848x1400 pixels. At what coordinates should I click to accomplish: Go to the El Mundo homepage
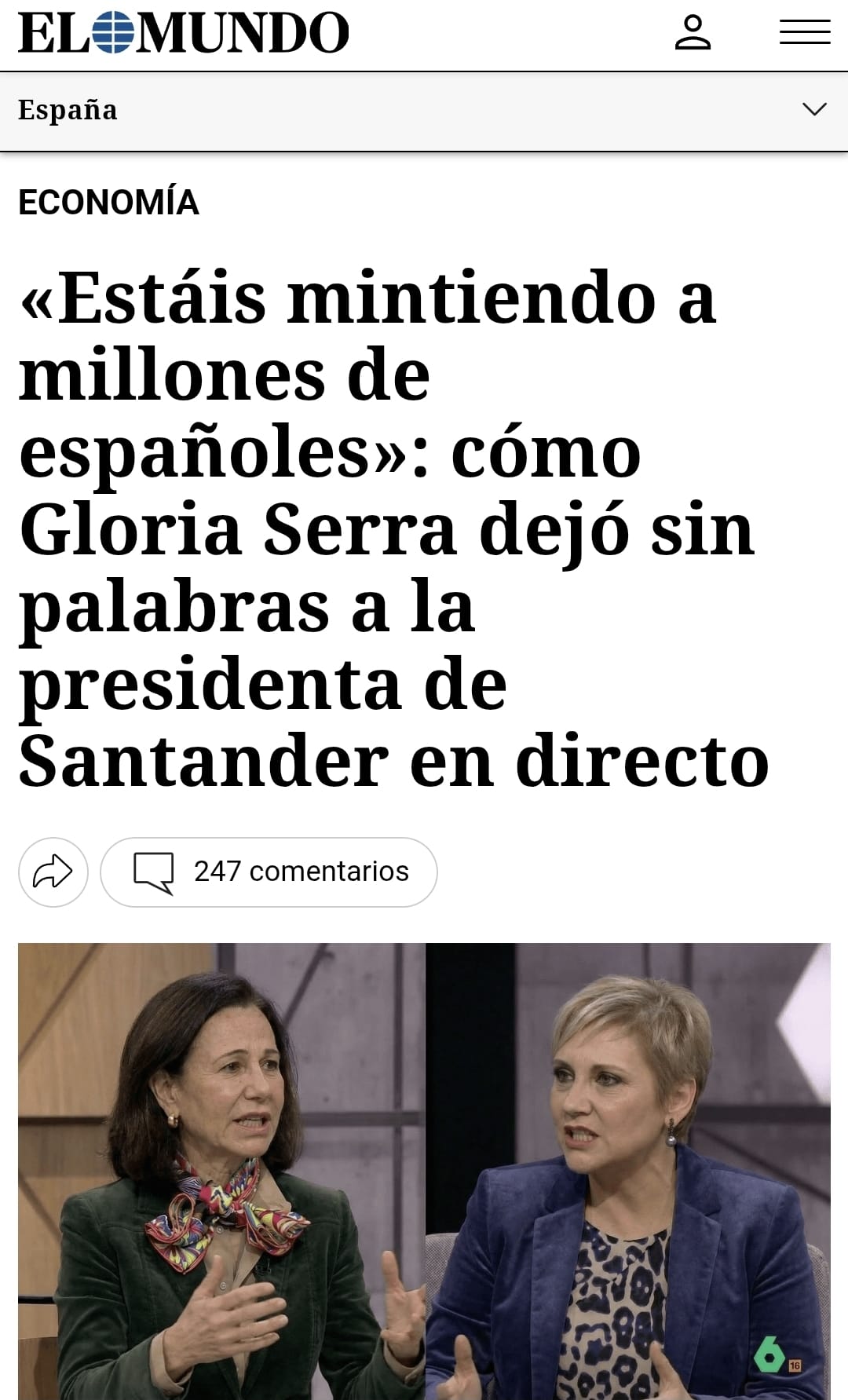coord(183,33)
